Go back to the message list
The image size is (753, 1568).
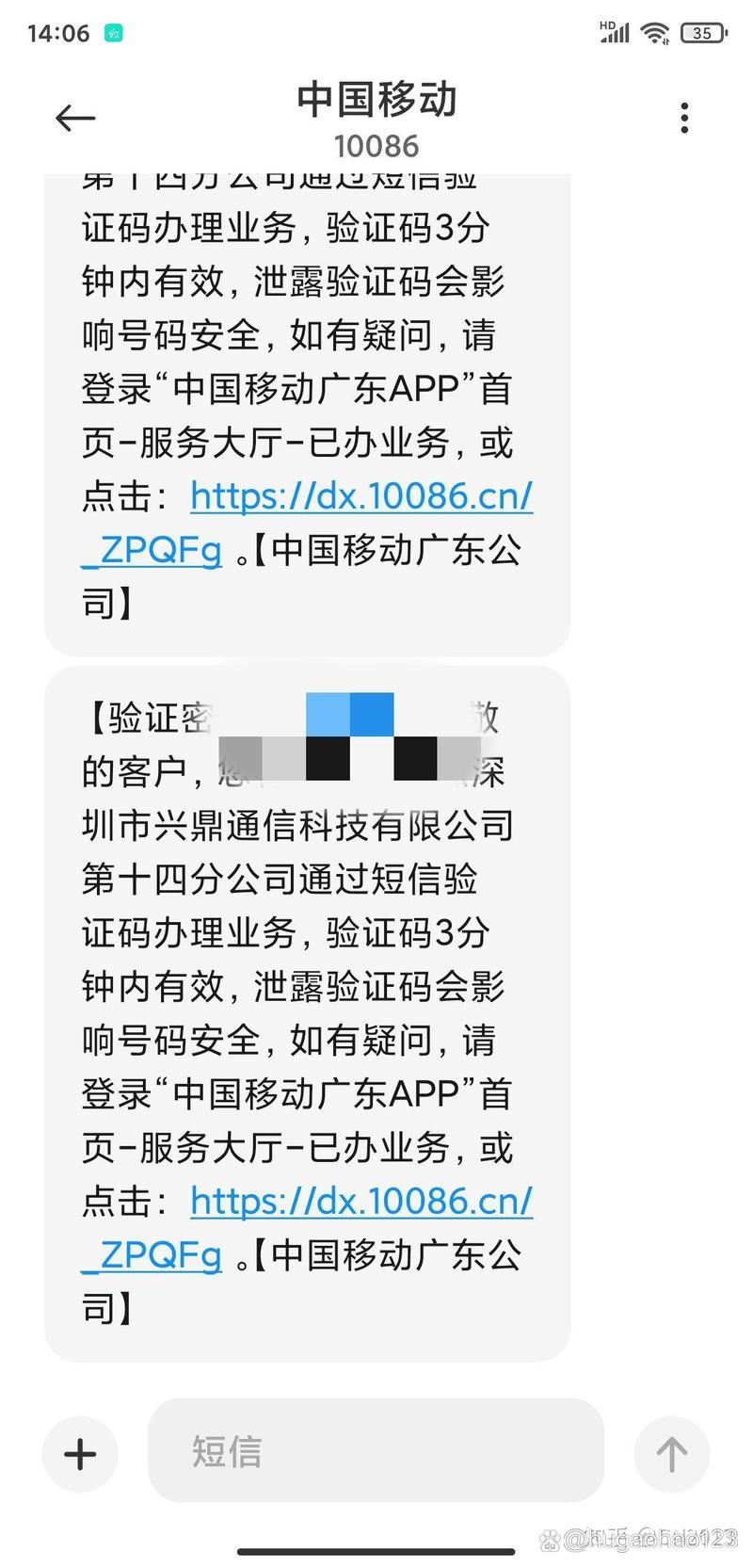click(x=75, y=118)
